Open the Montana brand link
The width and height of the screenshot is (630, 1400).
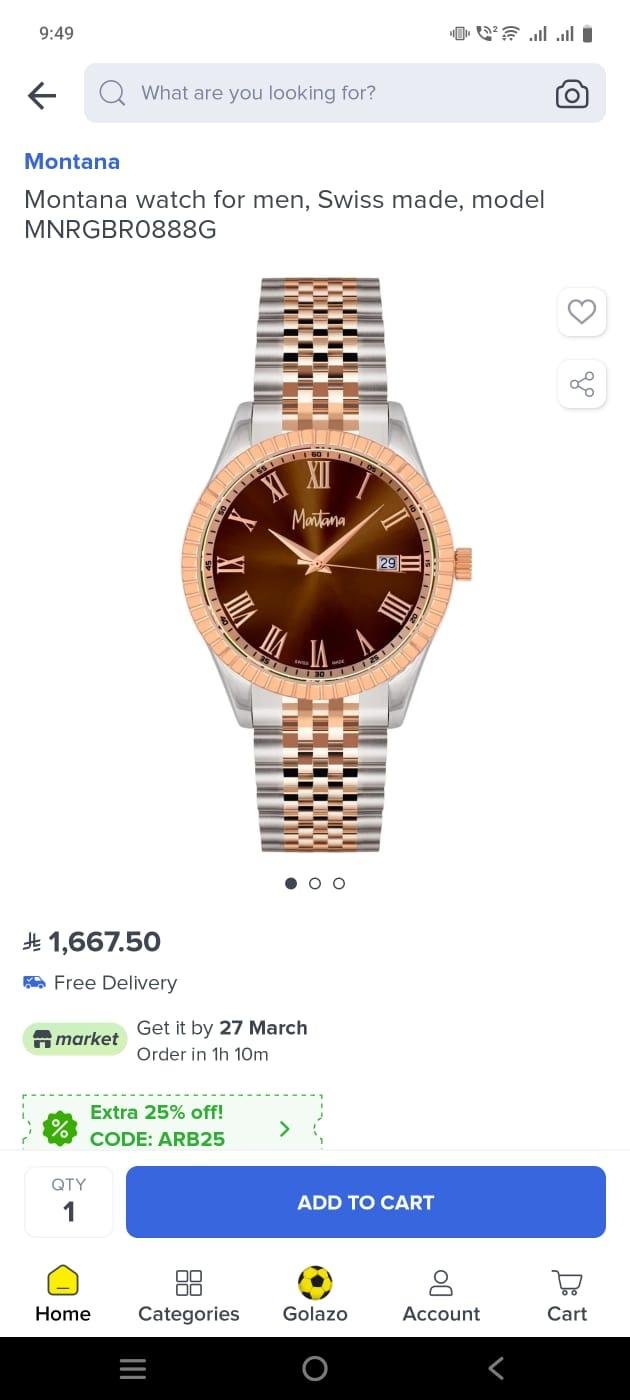[72, 161]
